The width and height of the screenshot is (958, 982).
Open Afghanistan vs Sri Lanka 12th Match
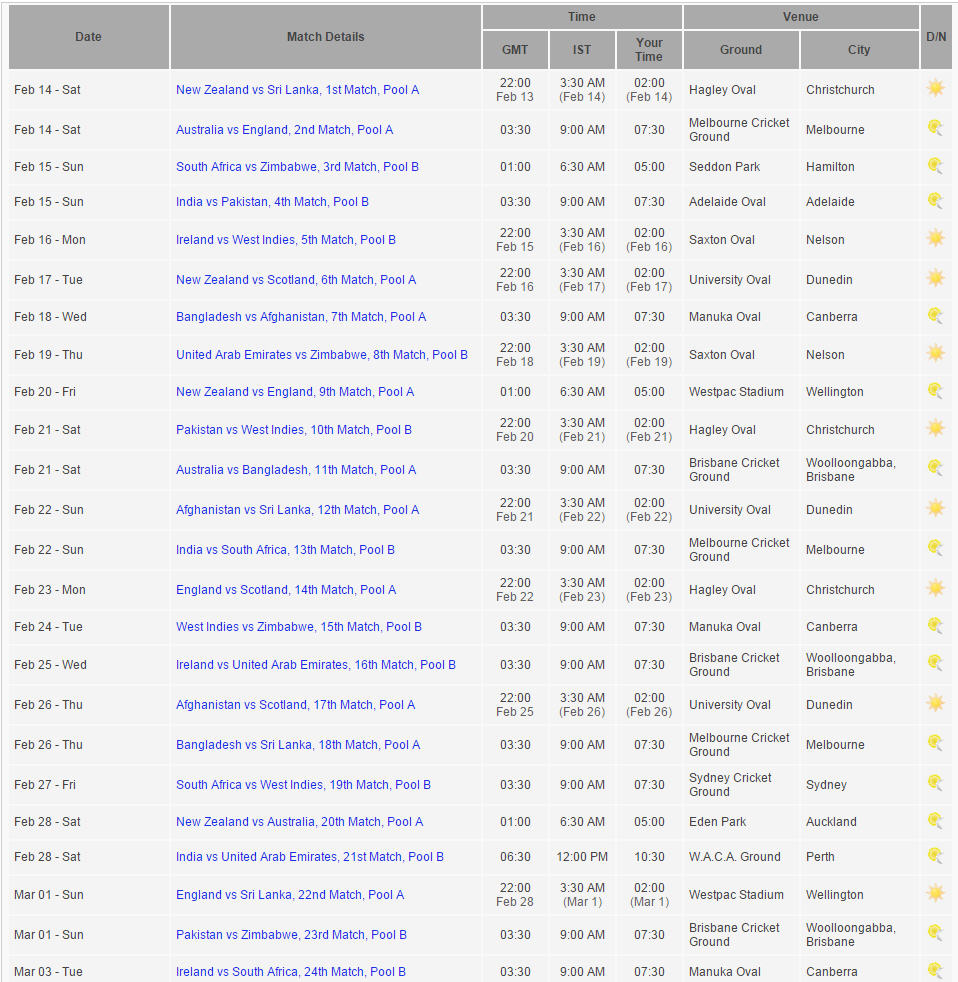[297, 510]
